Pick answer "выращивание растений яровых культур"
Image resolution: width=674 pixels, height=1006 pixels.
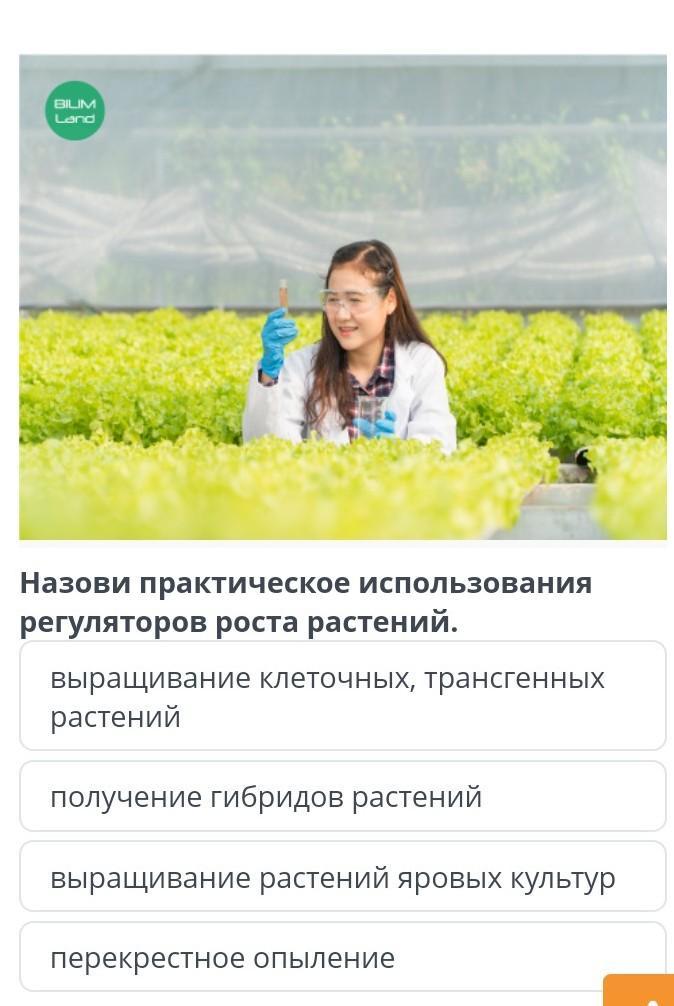pos(342,877)
